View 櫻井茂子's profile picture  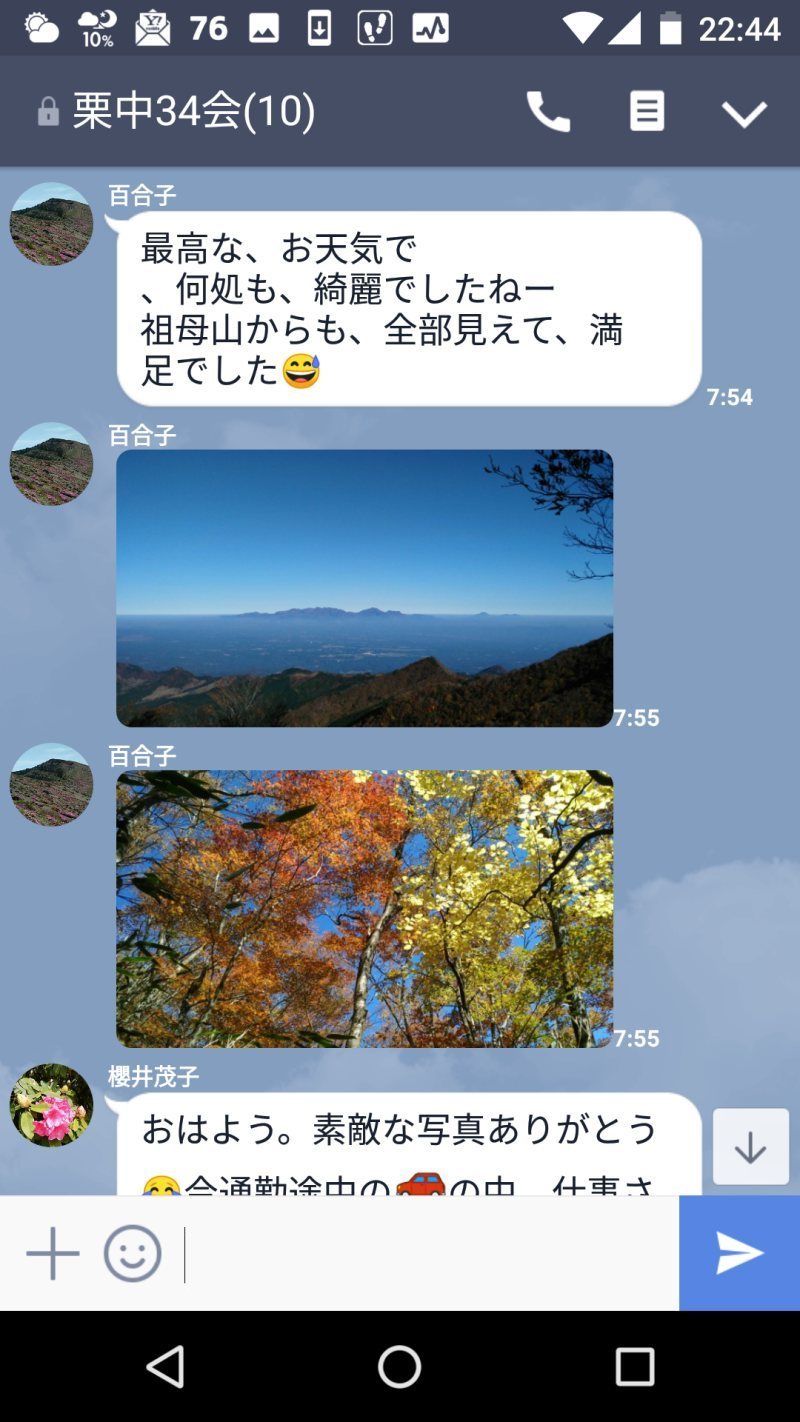pyautogui.click(x=51, y=1105)
